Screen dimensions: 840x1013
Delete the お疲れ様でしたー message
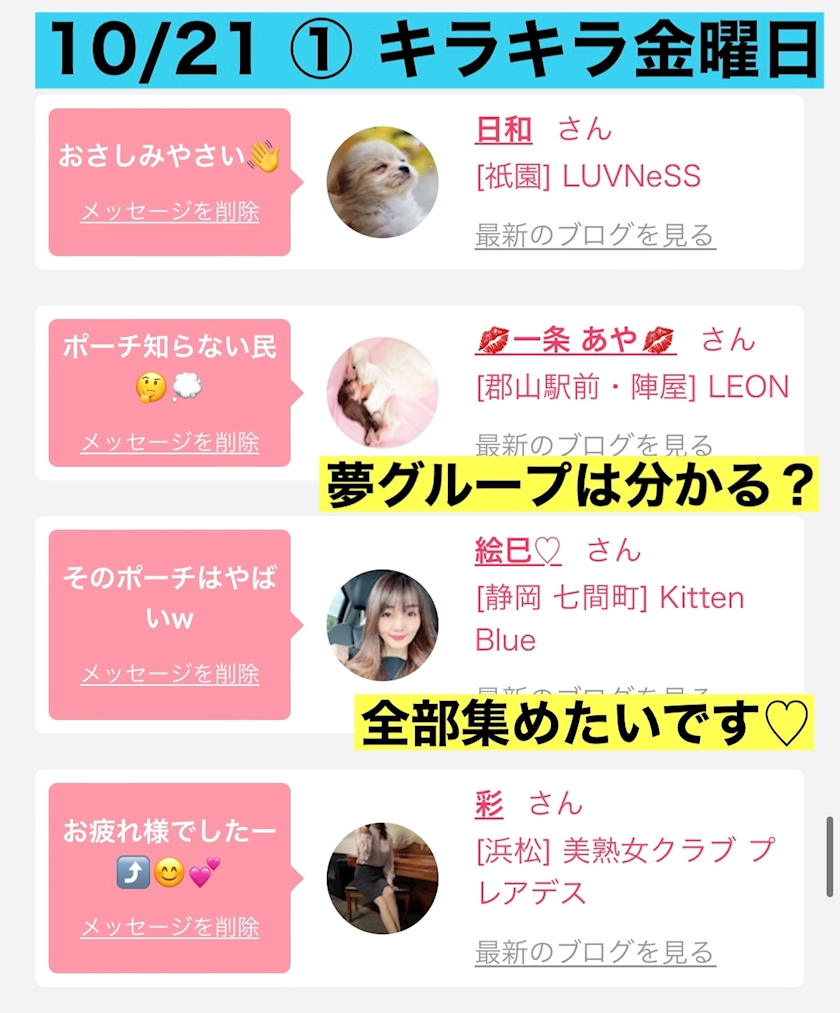169,927
